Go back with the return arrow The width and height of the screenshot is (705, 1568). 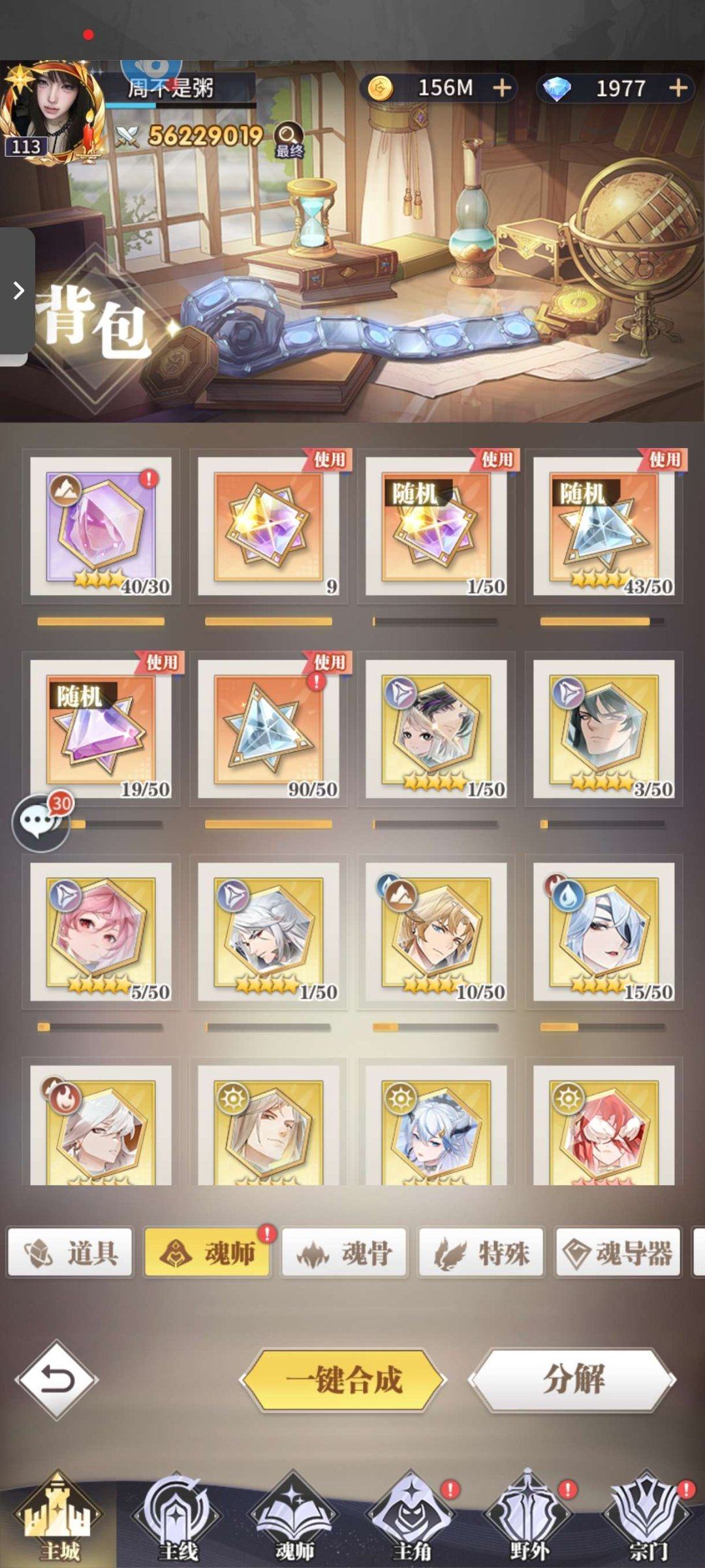[57, 1380]
